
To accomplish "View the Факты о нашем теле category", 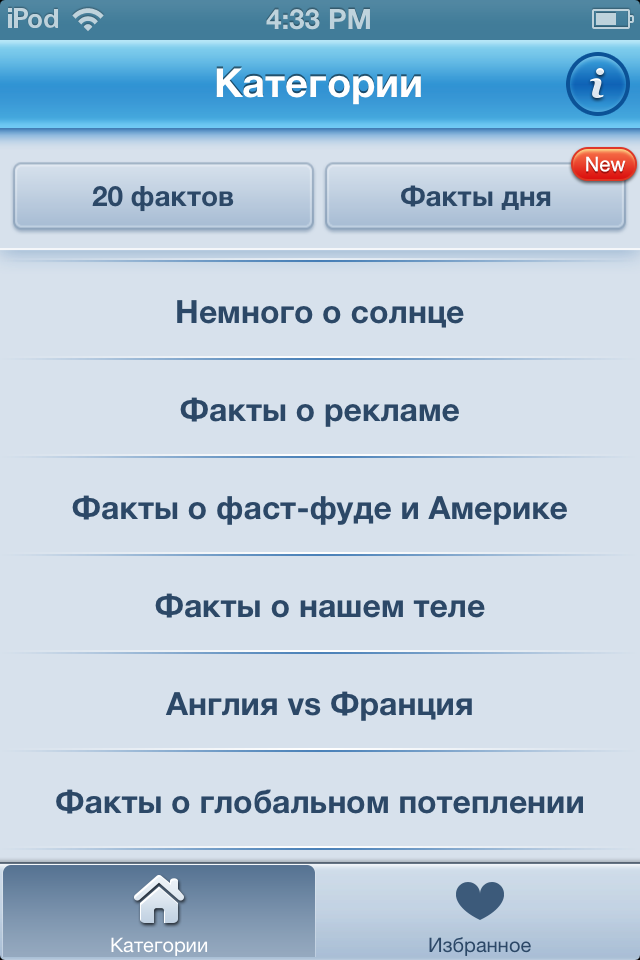I will point(320,606).
